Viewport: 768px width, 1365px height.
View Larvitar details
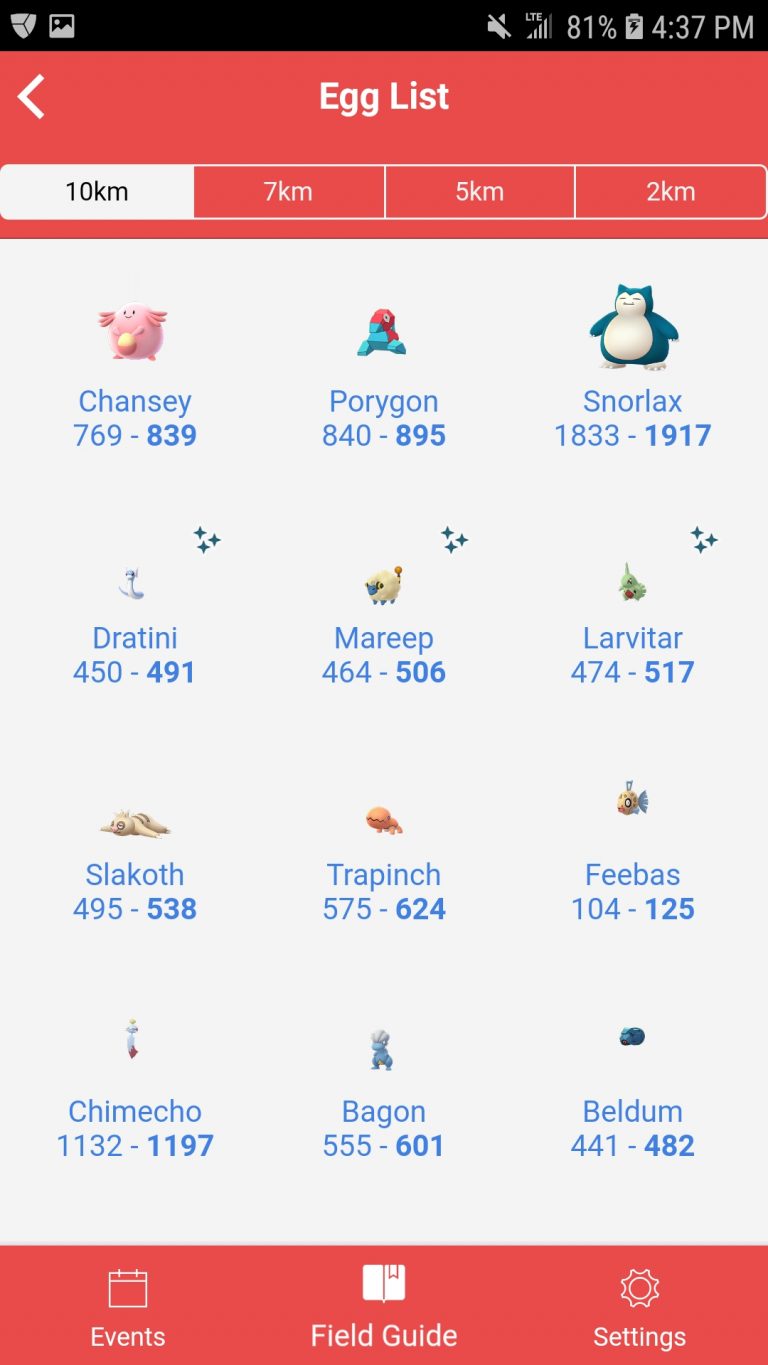633,607
